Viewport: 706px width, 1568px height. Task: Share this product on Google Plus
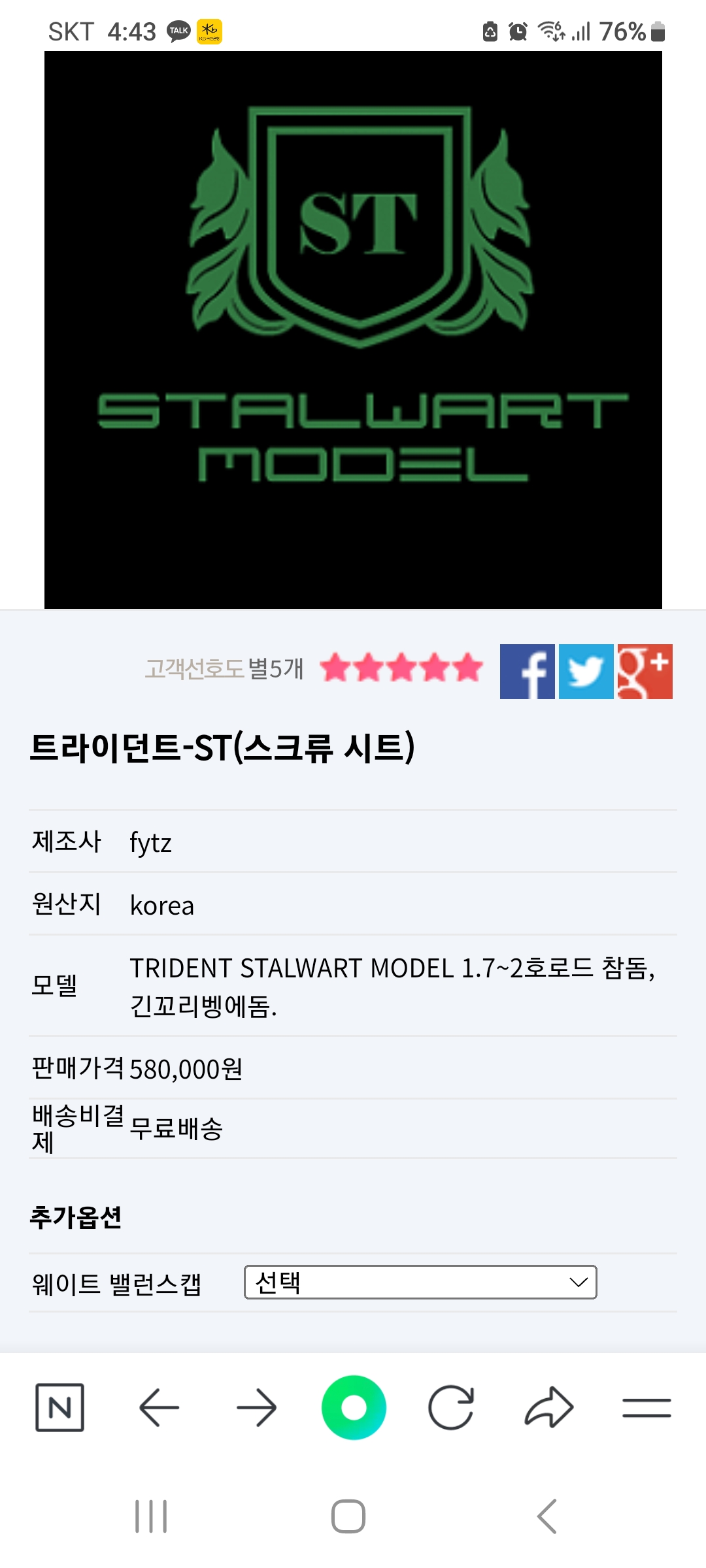tap(645, 672)
